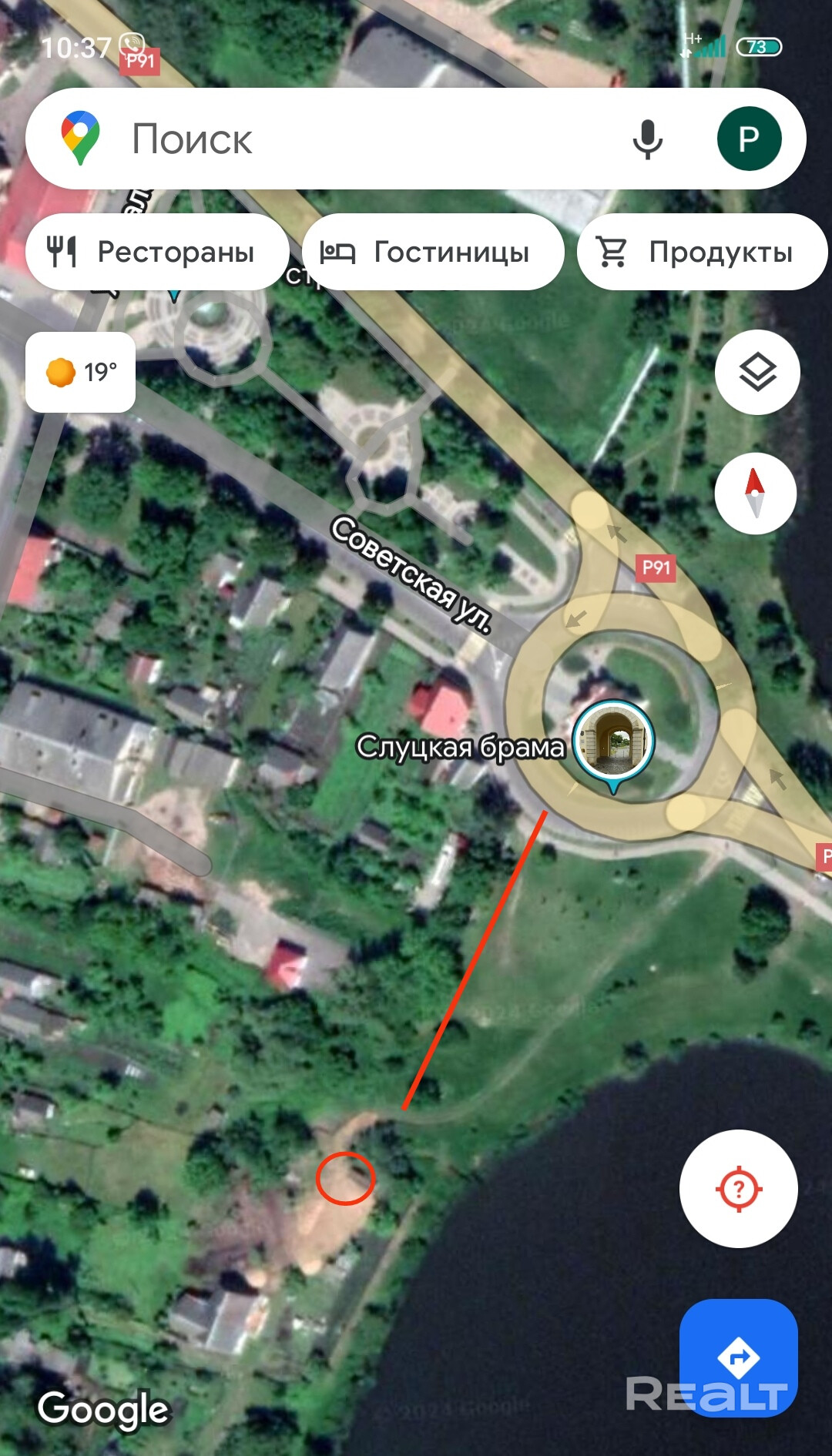This screenshot has width=832, height=1456.
Task: Center the map on my location
Action: [738, 1189]
